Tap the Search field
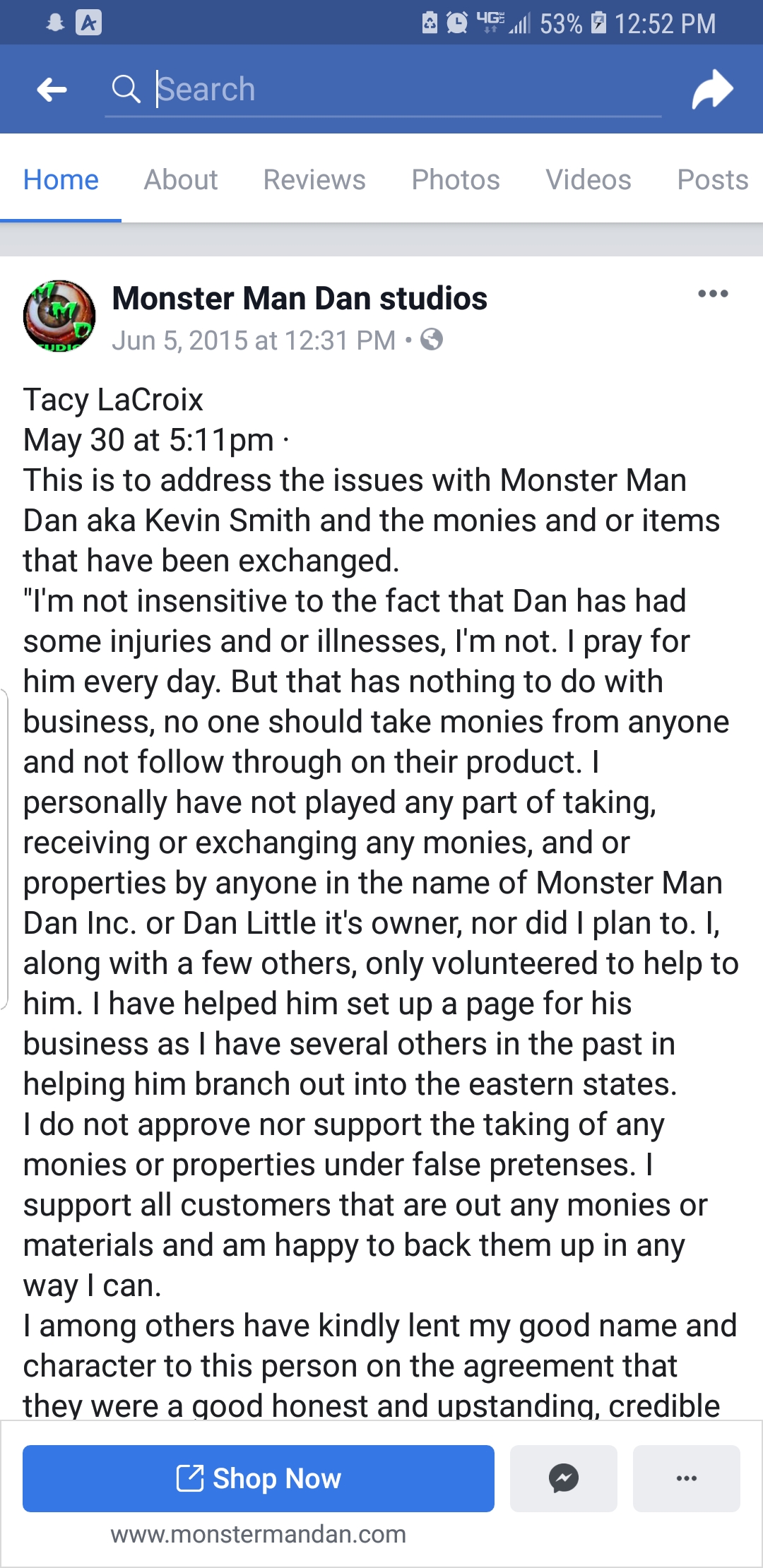 click(383, 90)
